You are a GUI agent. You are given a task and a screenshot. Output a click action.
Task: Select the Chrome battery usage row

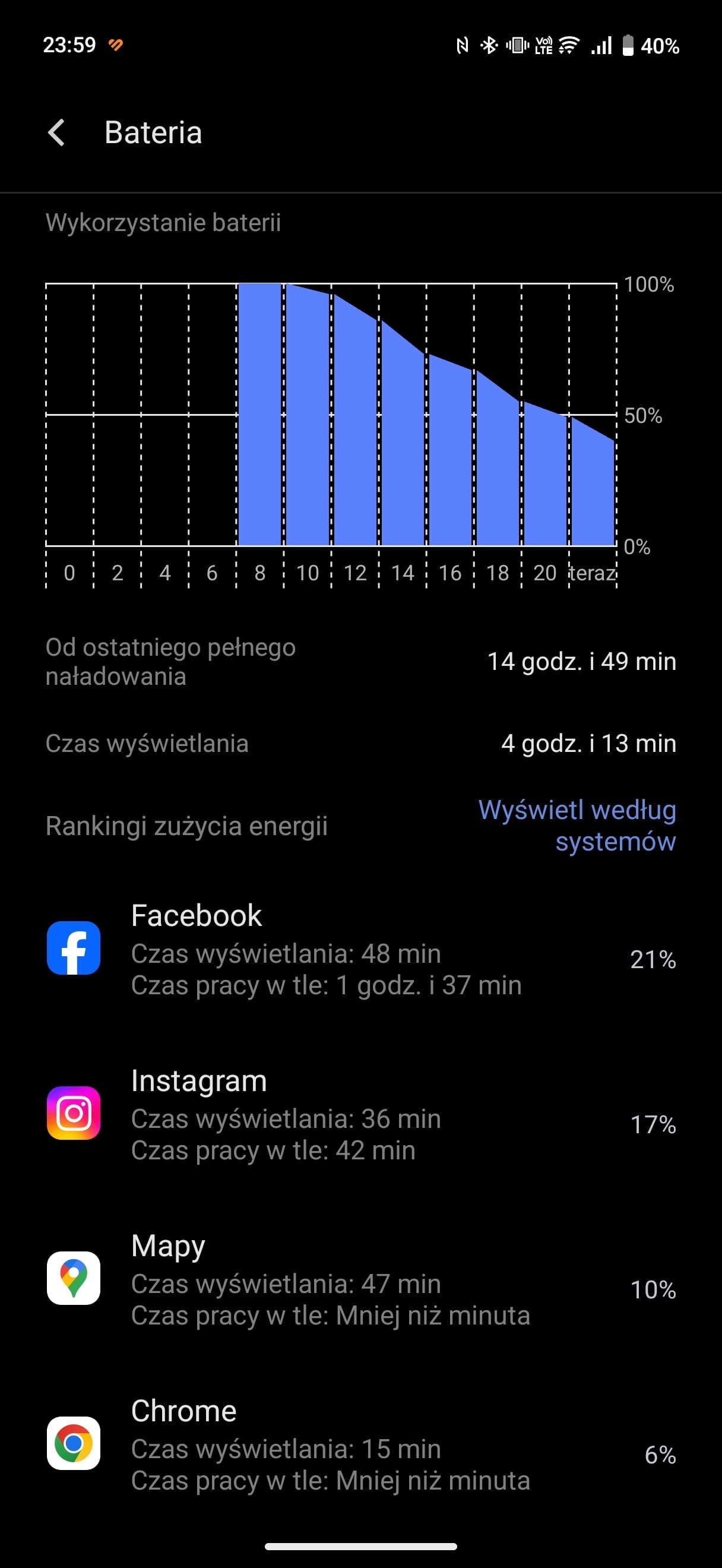coord(360,1443)
